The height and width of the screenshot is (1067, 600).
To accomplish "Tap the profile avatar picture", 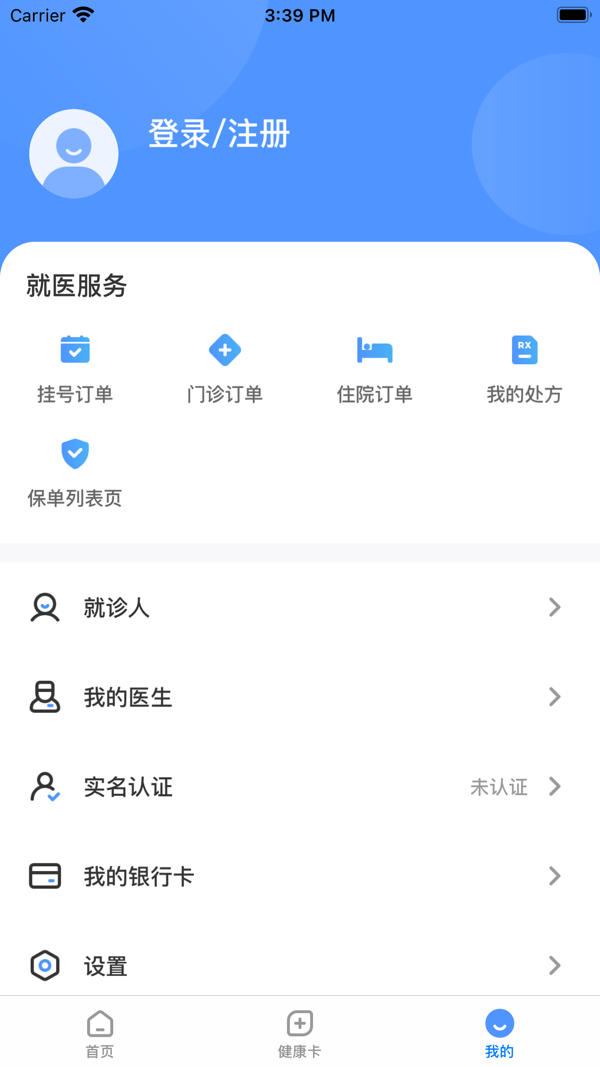I will coord(74,154).
